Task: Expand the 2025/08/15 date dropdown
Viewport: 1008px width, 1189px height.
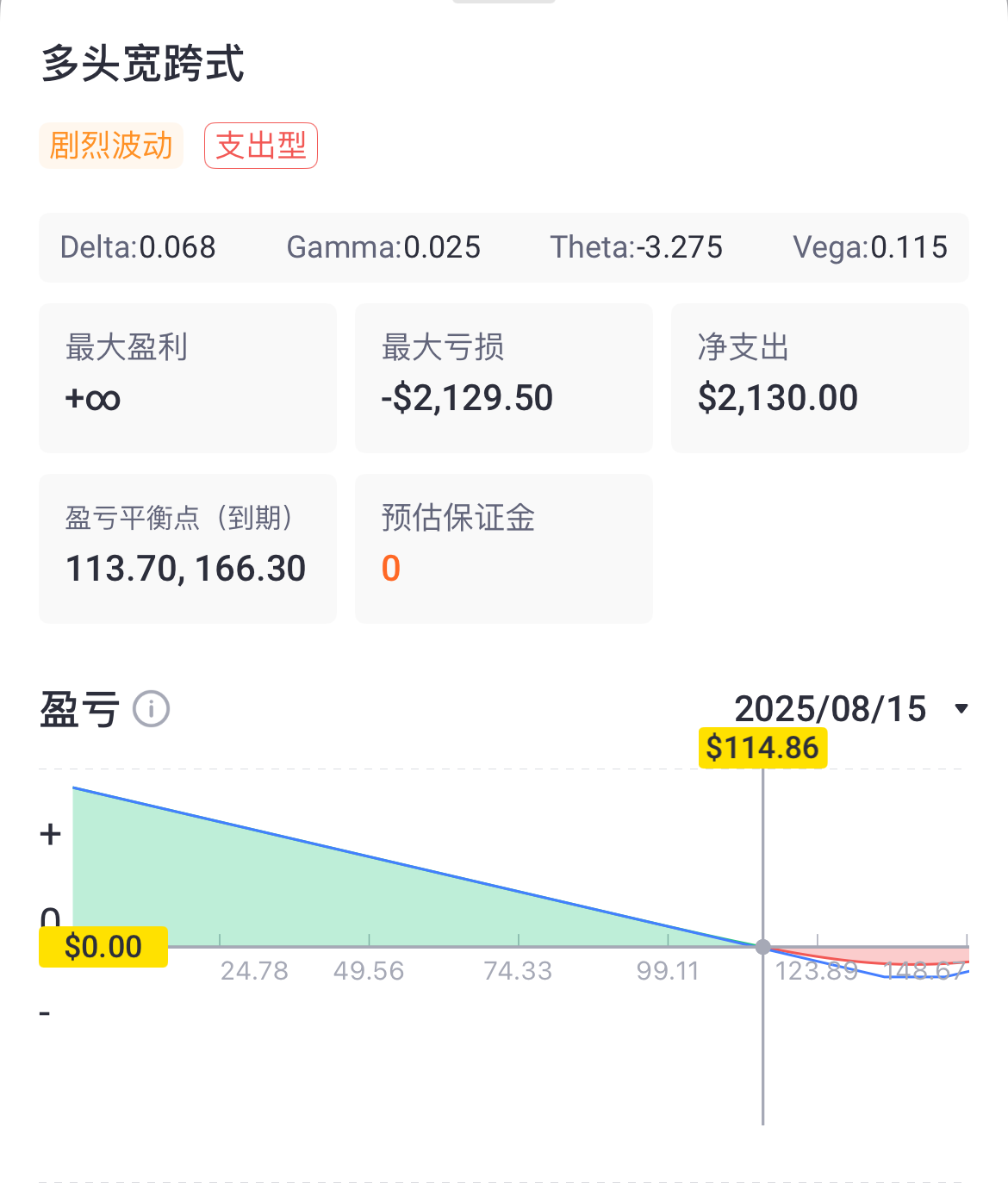Action: [961, 709]
